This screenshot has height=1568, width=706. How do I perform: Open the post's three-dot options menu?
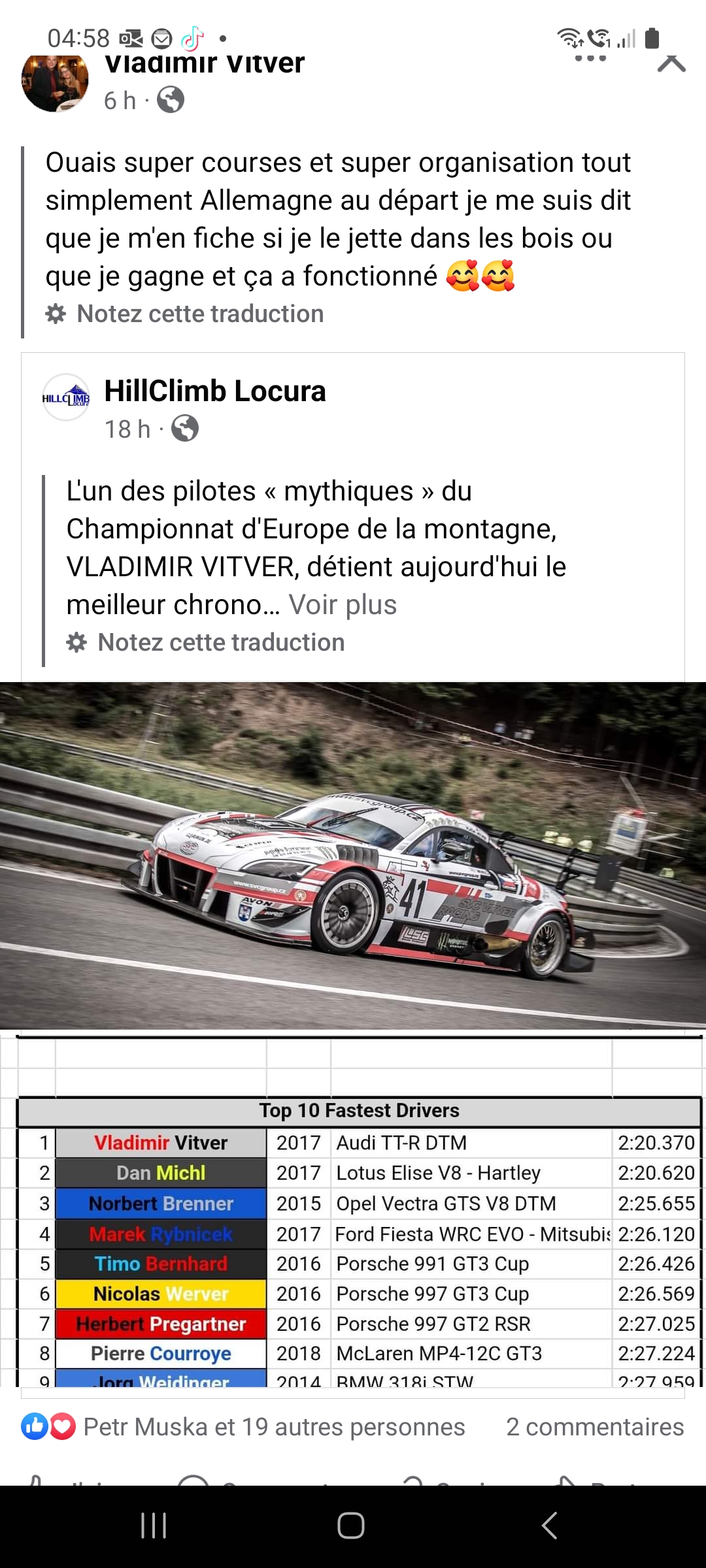(590, 59)
